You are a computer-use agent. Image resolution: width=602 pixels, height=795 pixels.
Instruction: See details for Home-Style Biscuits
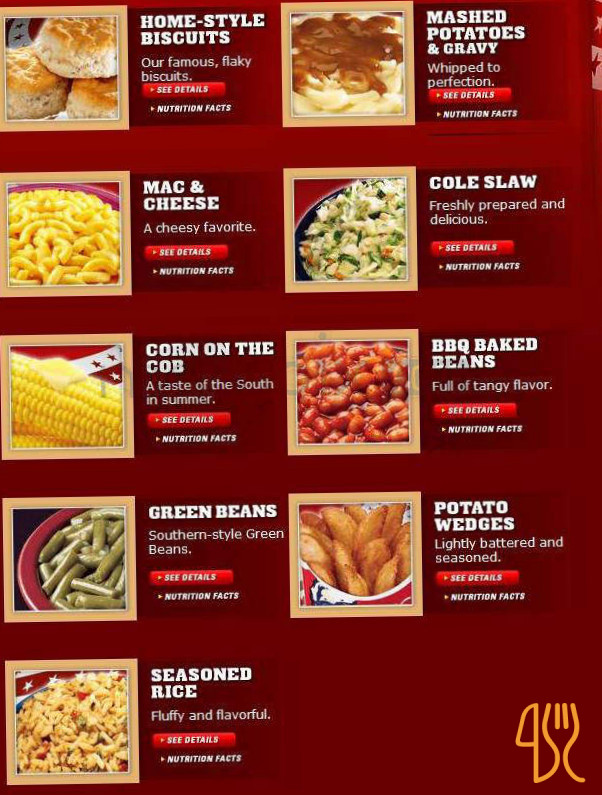(183, 90)
